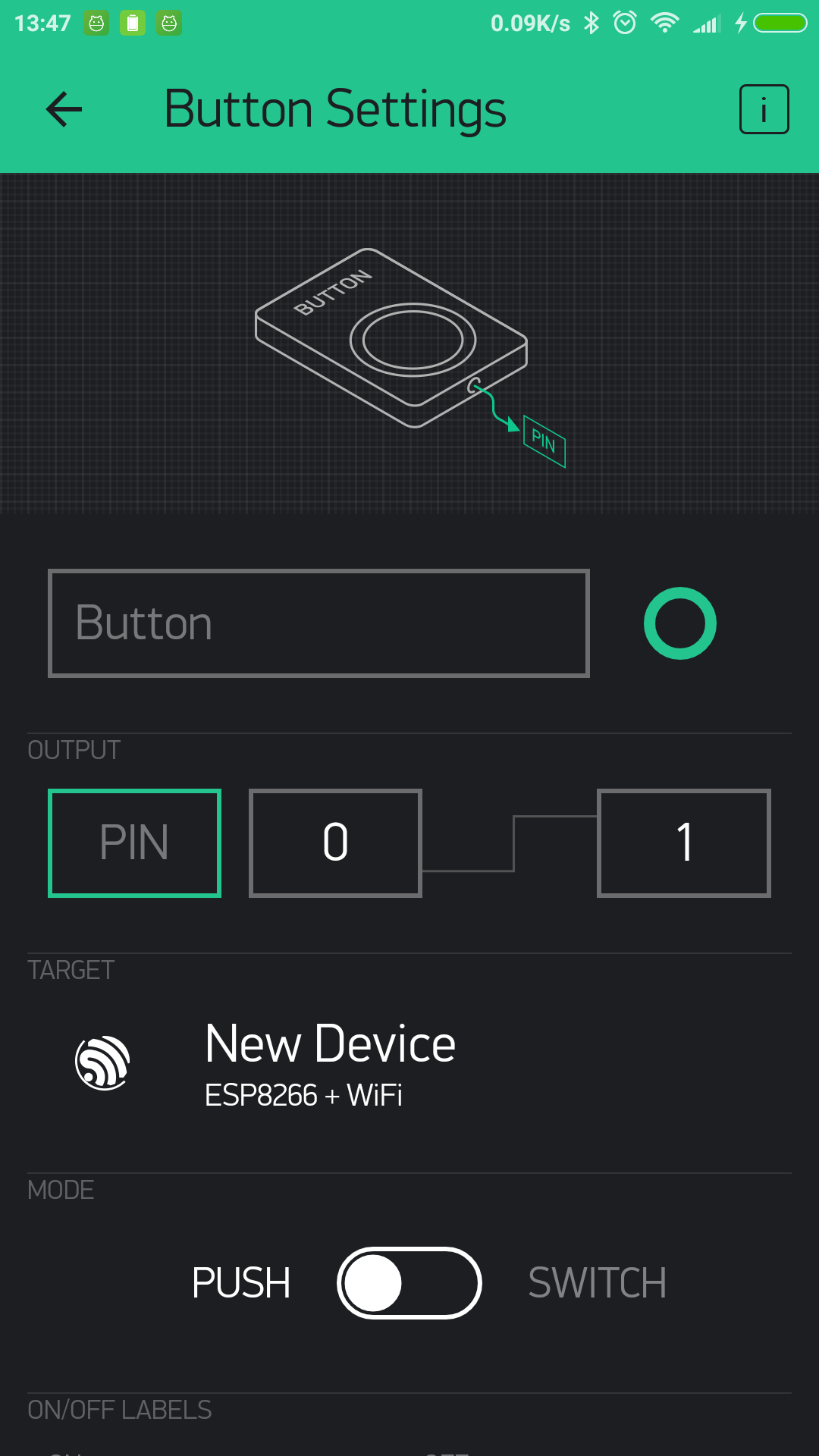Viewport: 819px width, 1456px height.
Task: Open the info icon in the header
Action: pos(764,109)
